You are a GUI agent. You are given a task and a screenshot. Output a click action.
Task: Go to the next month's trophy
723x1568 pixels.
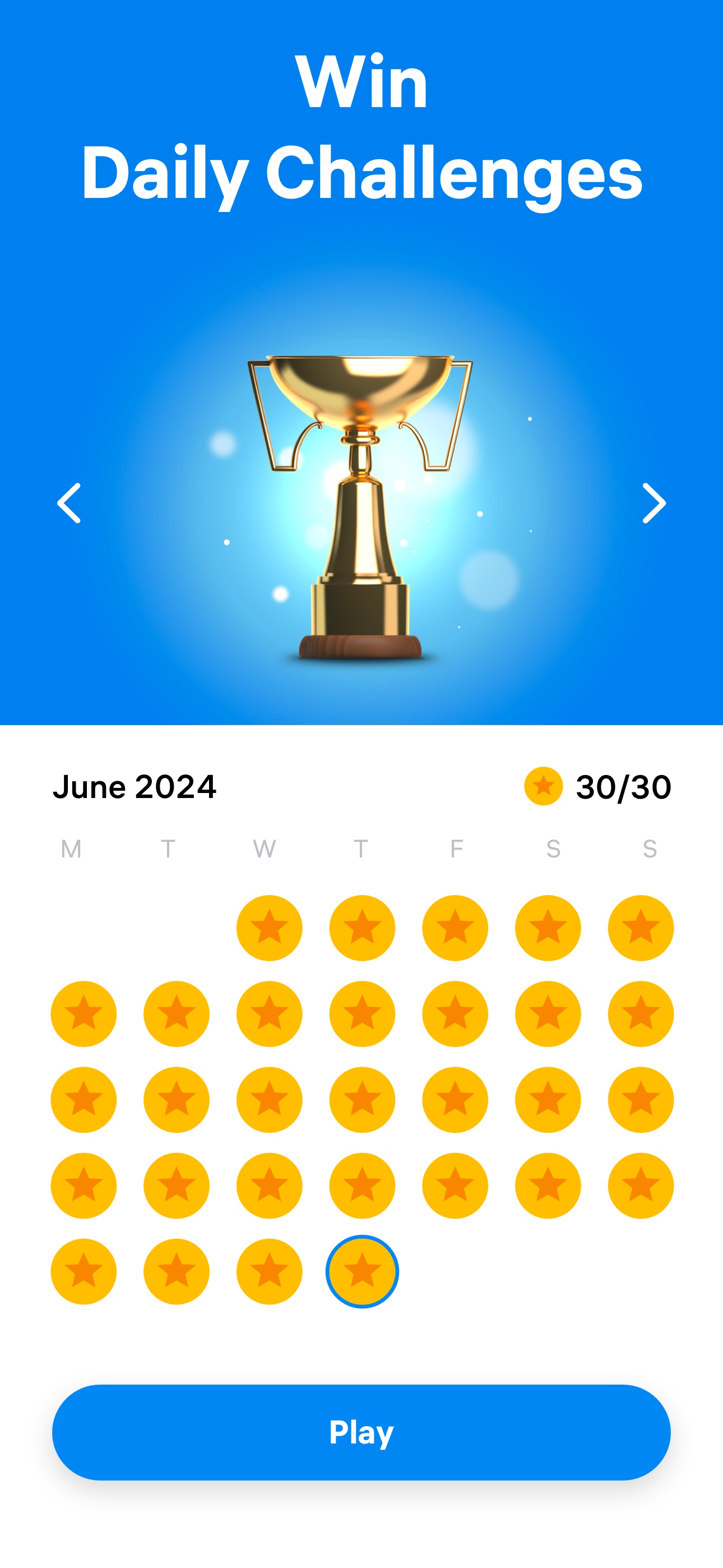654,503
